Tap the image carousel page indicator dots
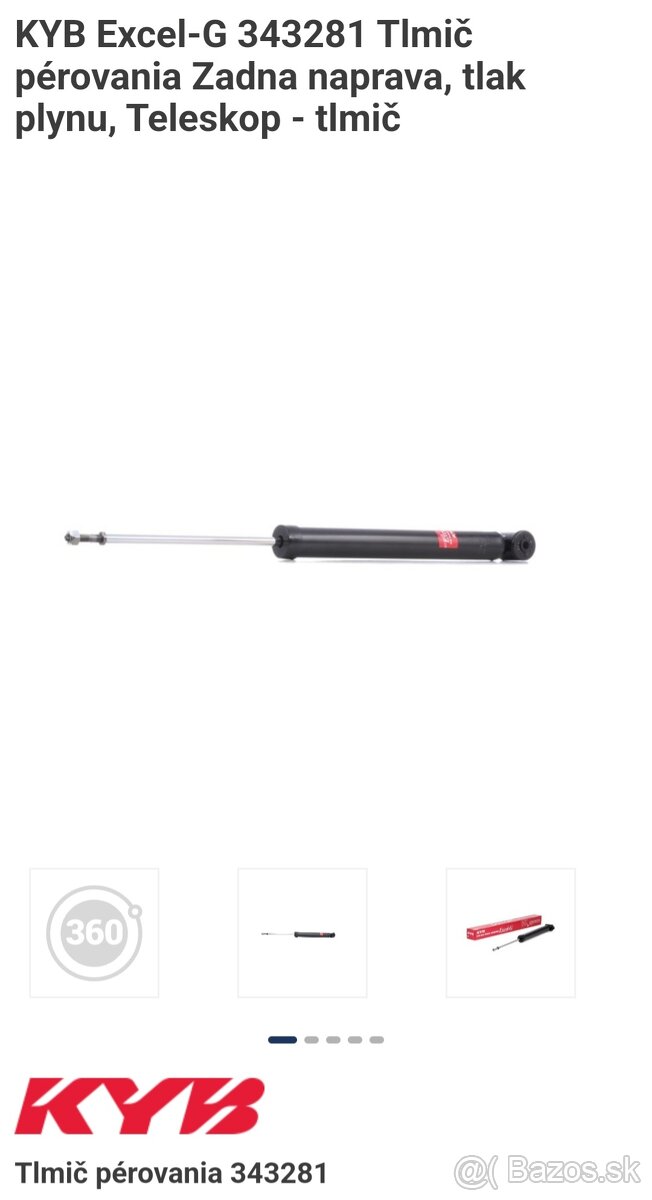652x1200 pixels. coord(326,1040)
